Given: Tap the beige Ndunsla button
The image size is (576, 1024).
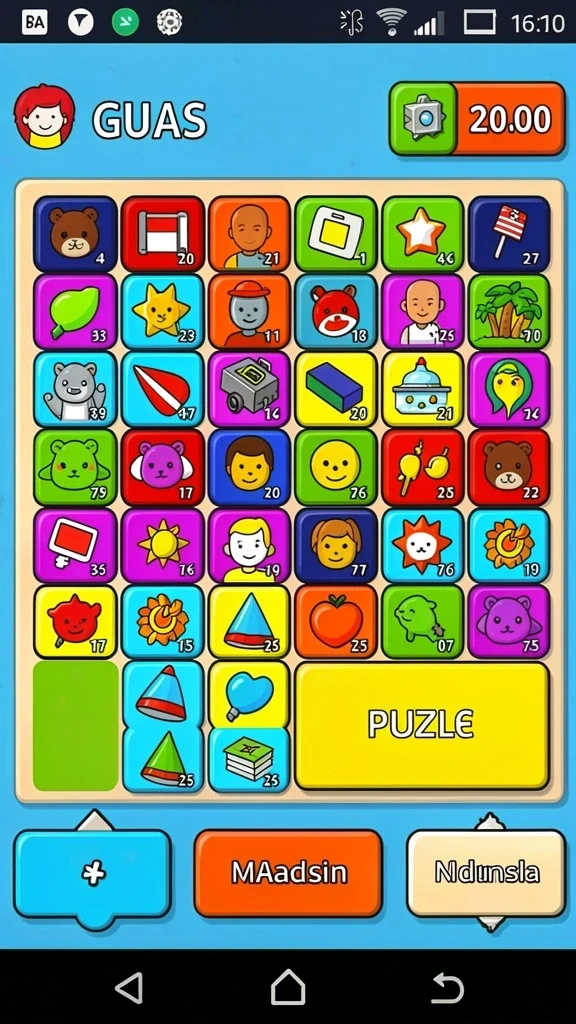Looking at the screenshot, I should tap(487, 873).
